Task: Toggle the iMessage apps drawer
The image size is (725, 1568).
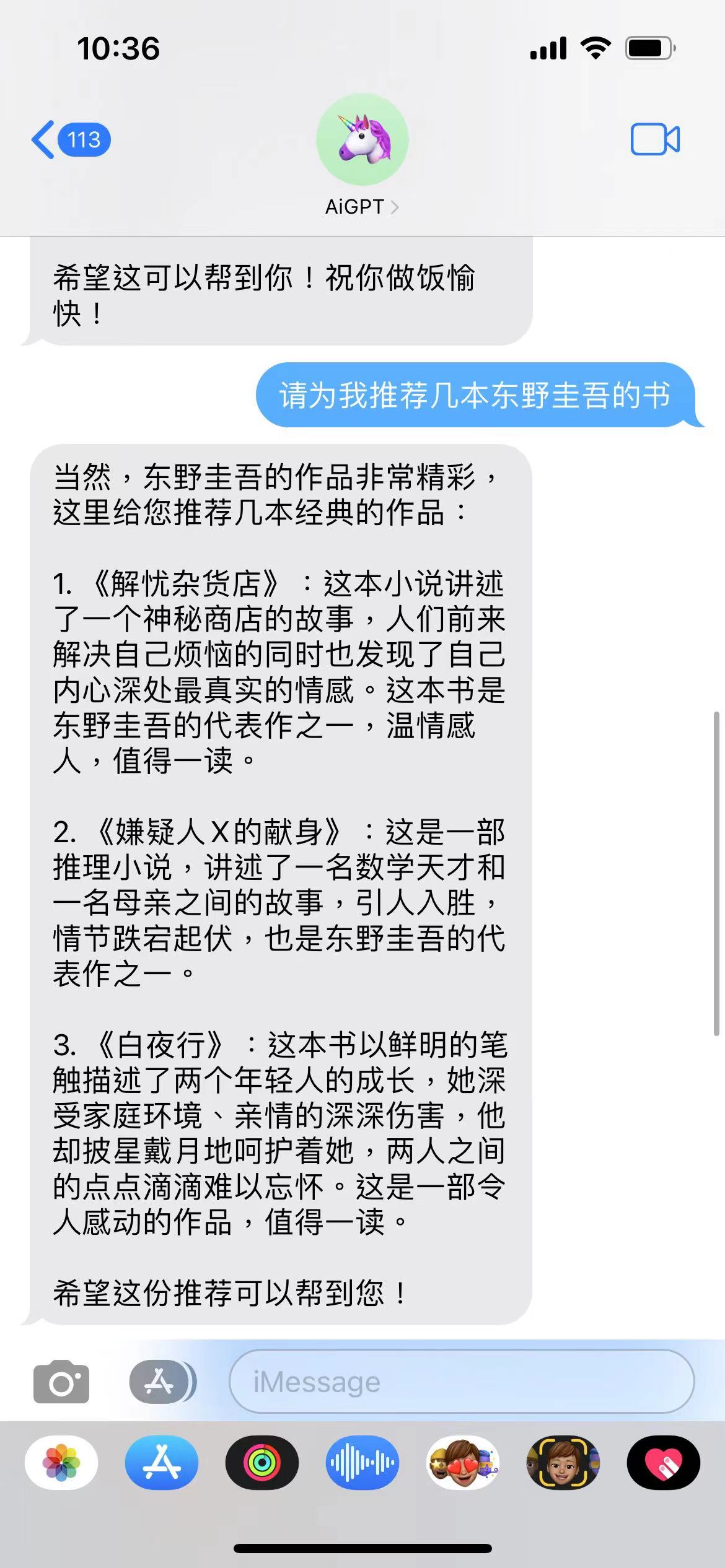Action: pos(162,1382)
